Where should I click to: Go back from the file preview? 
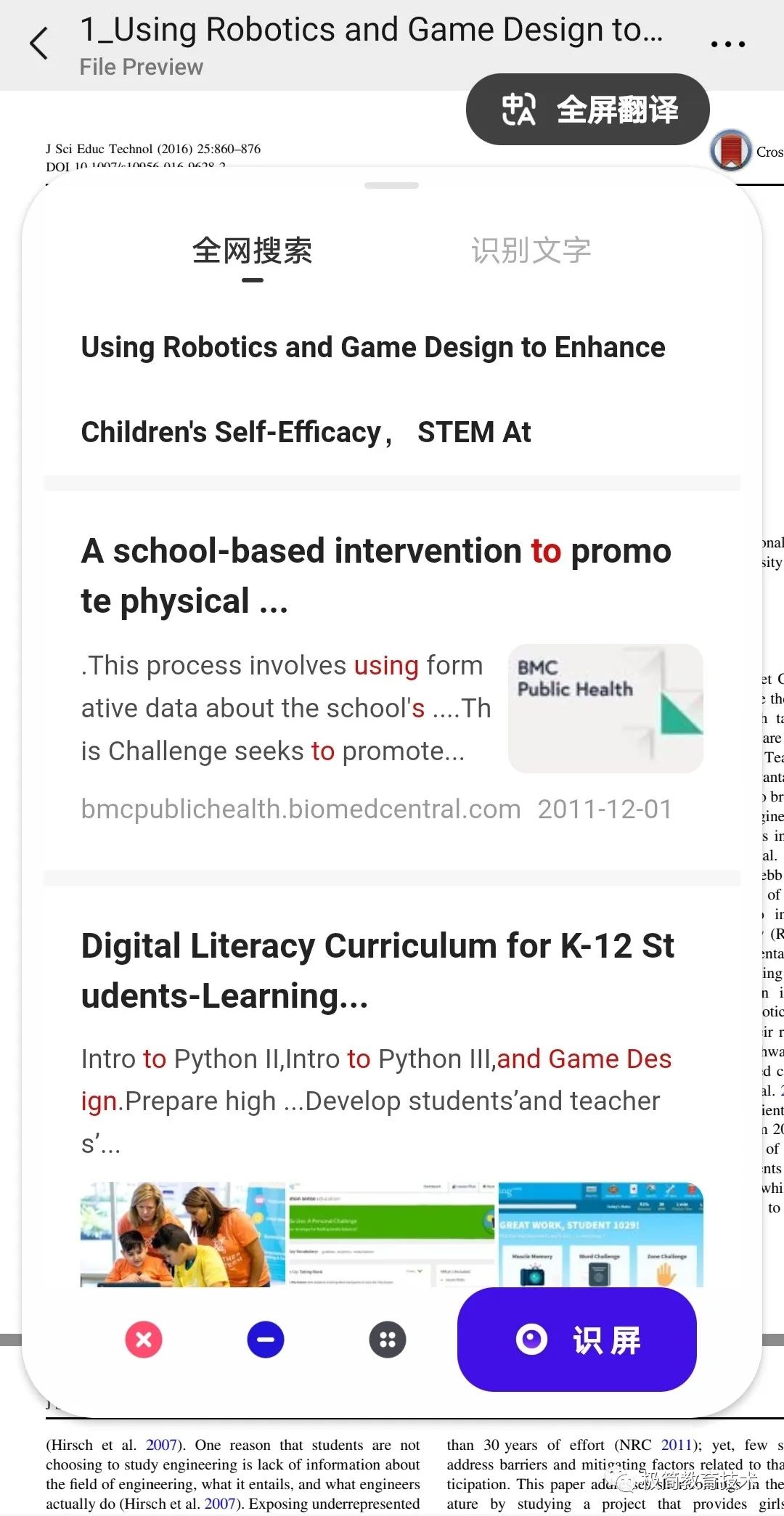tap(39, 44)
